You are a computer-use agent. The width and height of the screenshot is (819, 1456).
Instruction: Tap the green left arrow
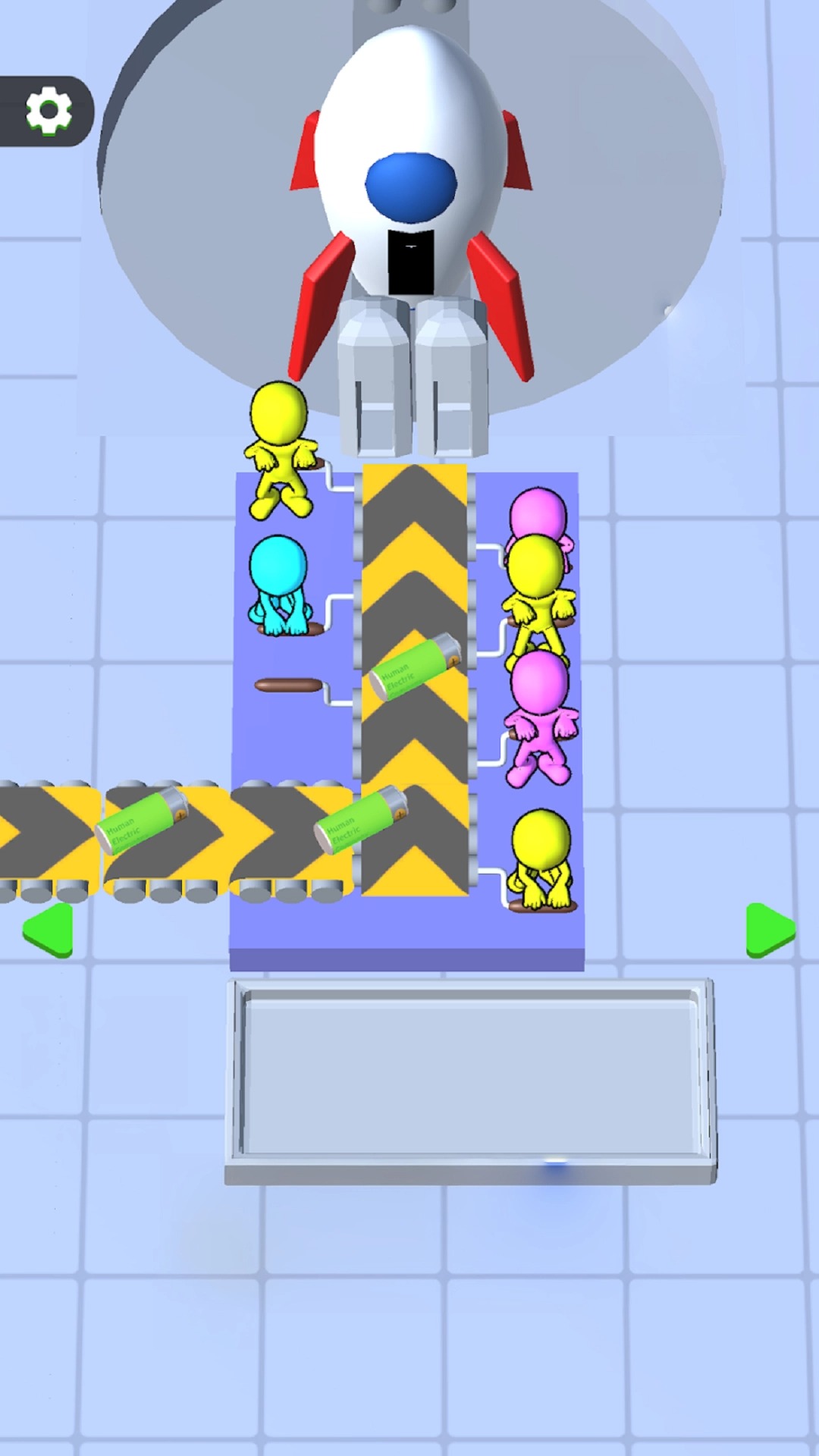point(50,930)
